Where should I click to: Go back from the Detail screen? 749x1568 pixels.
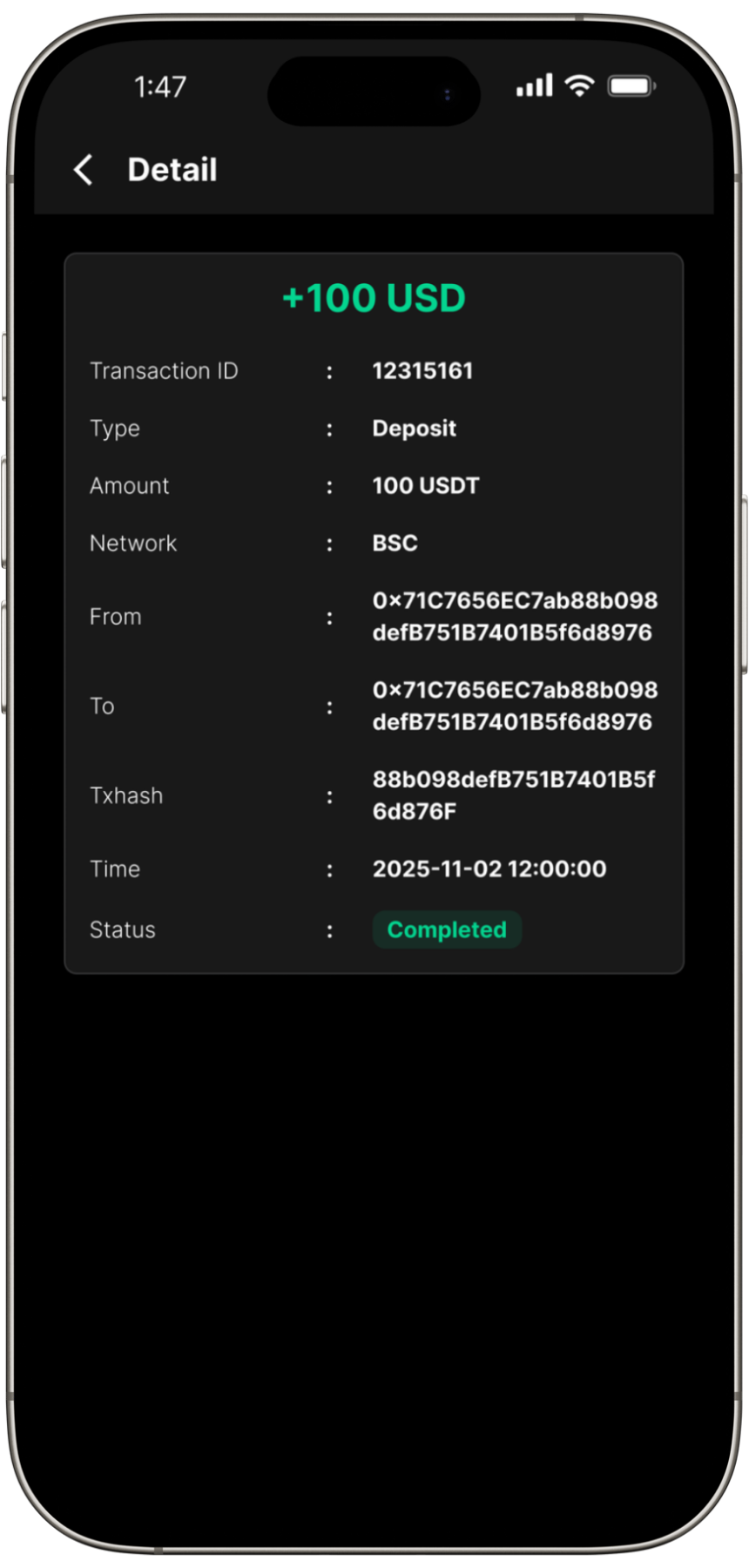coord(84,170)
